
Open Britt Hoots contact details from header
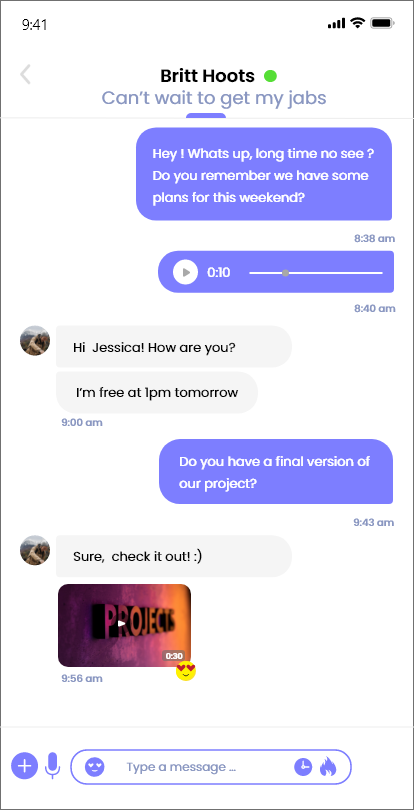207,76
